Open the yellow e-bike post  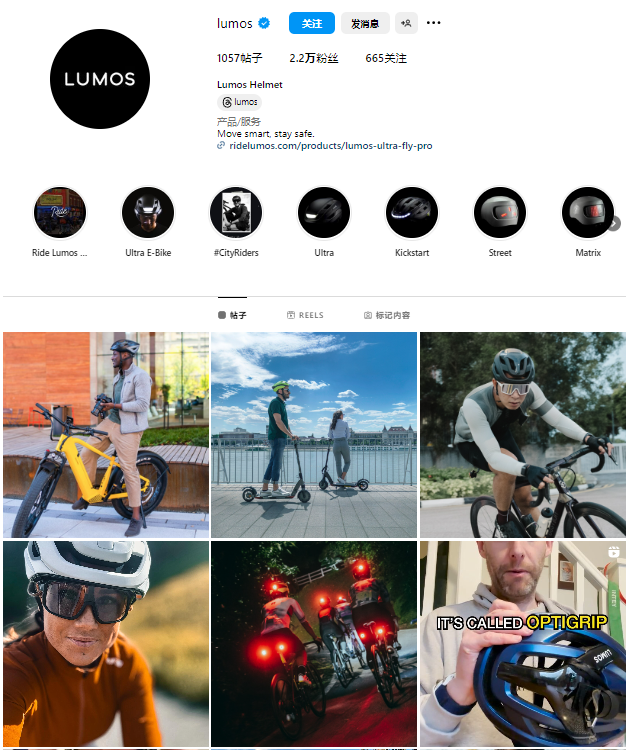106,435
